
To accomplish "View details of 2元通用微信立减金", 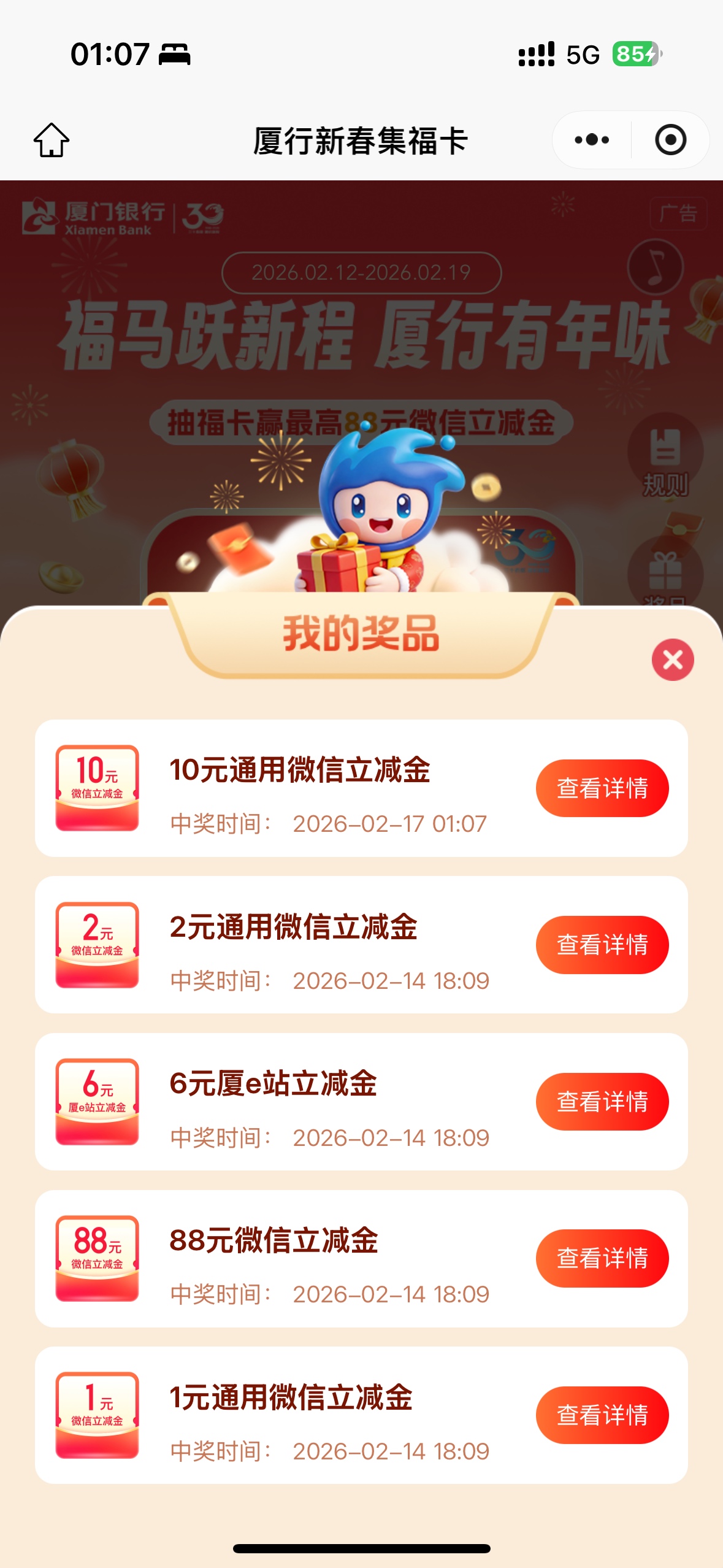I will [x=602, y=945].
